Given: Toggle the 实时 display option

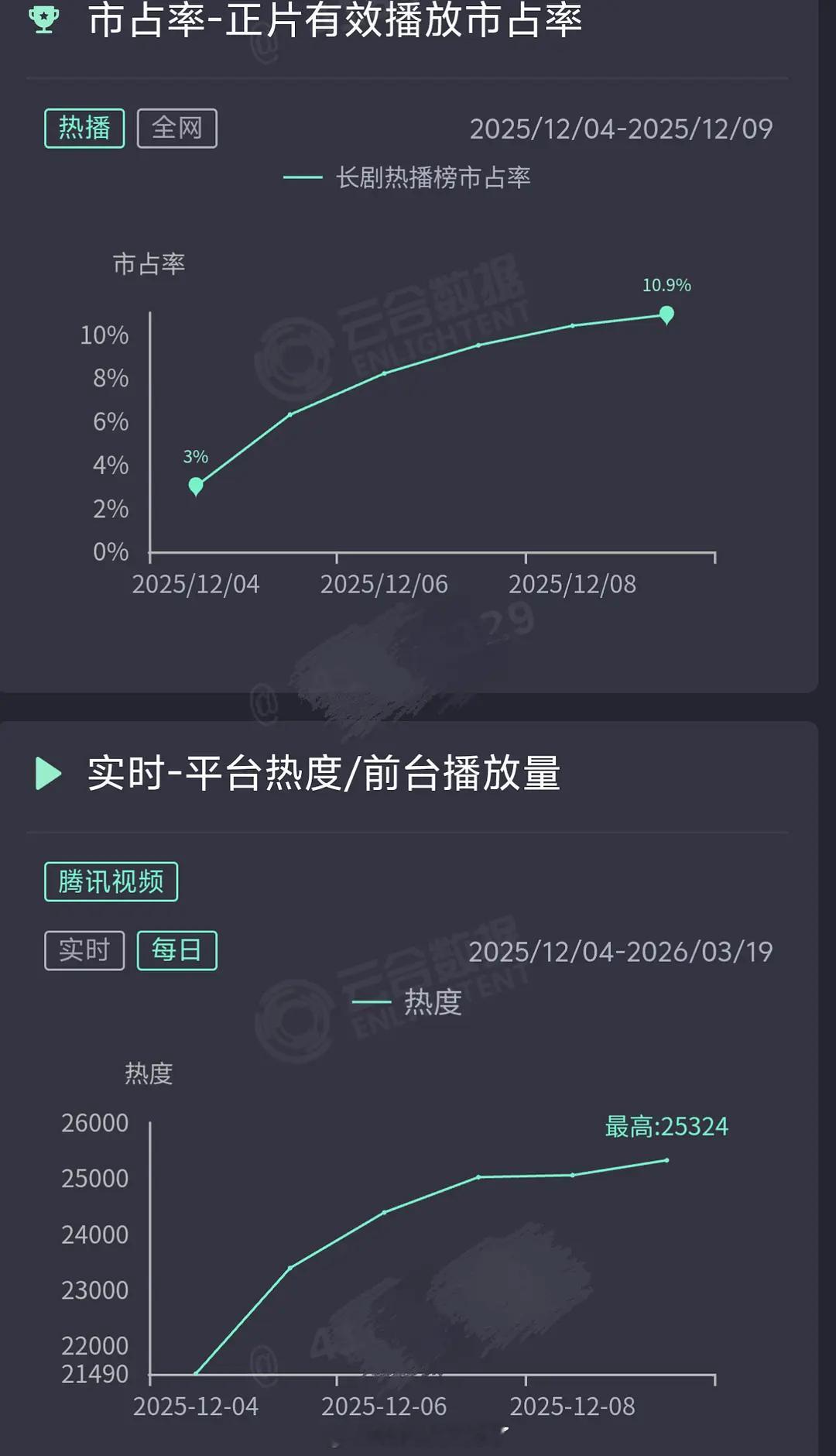Looking at the screenshot, I should [x=84, y=949].
